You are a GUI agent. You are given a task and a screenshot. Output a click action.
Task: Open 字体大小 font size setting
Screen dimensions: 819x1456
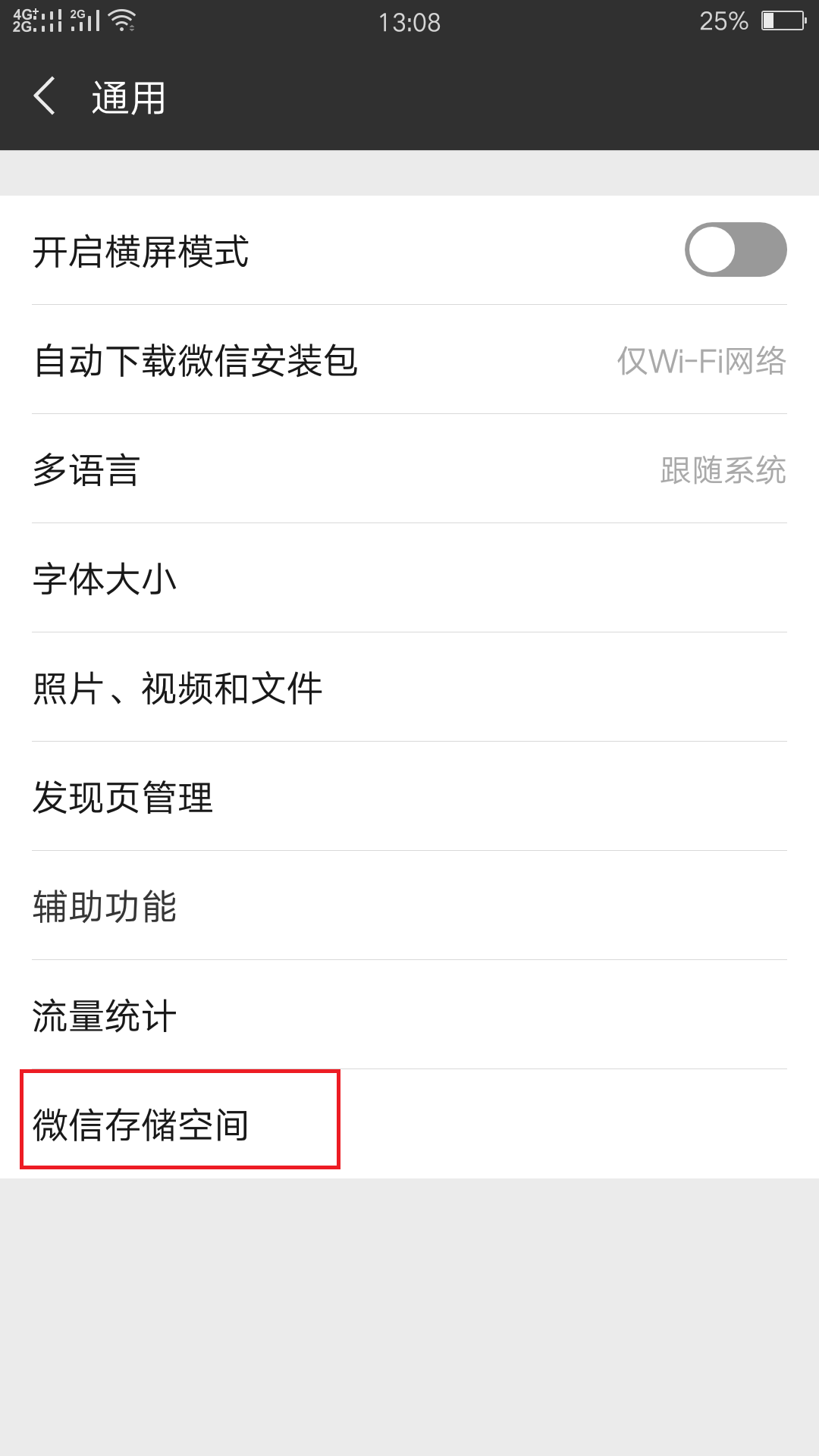tap(409, 578)
